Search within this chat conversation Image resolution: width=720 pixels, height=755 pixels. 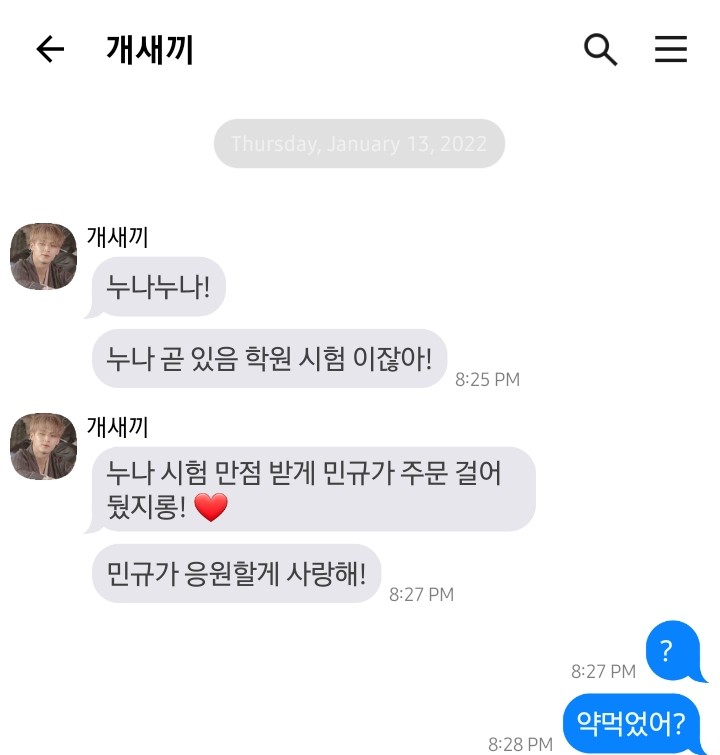click(600, 49)
